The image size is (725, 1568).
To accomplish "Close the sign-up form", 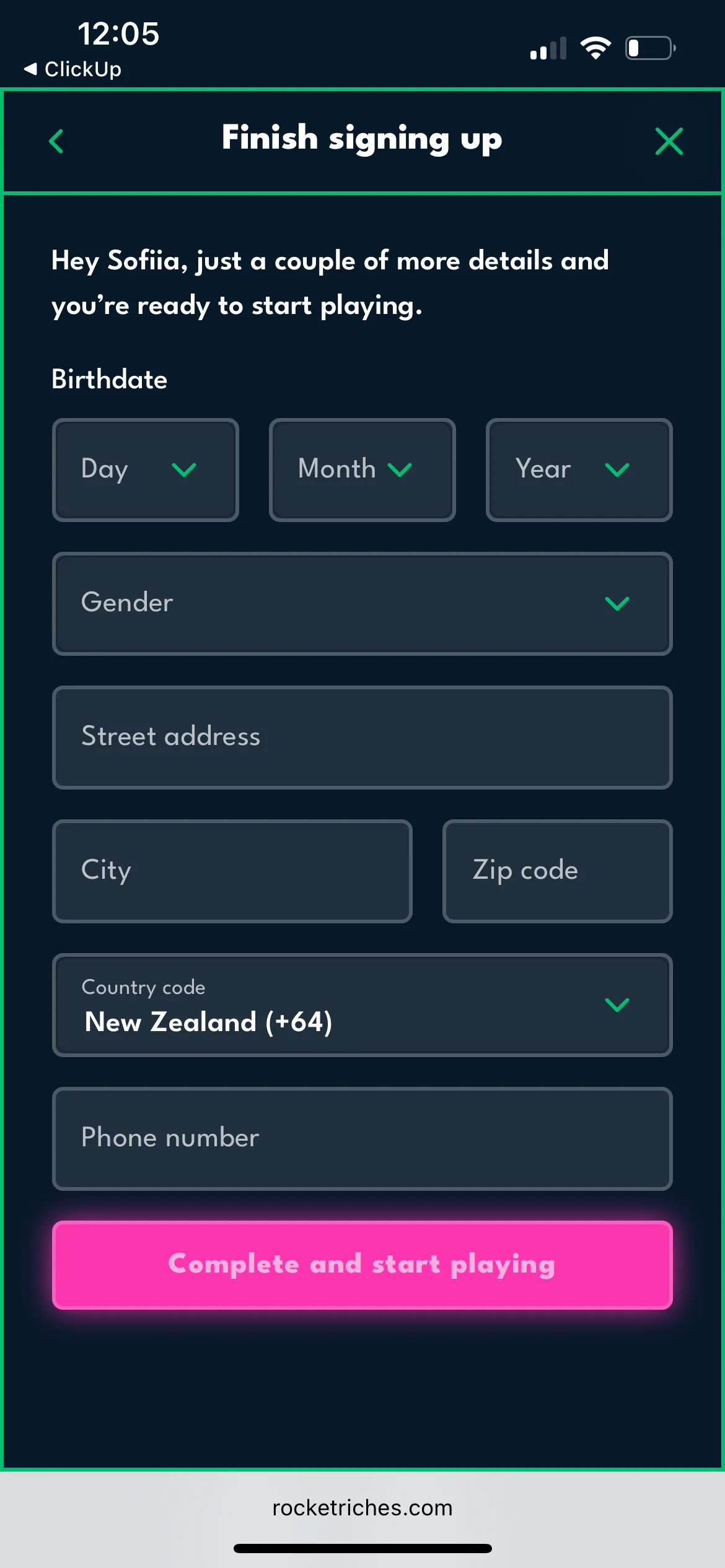I will 669,141.
